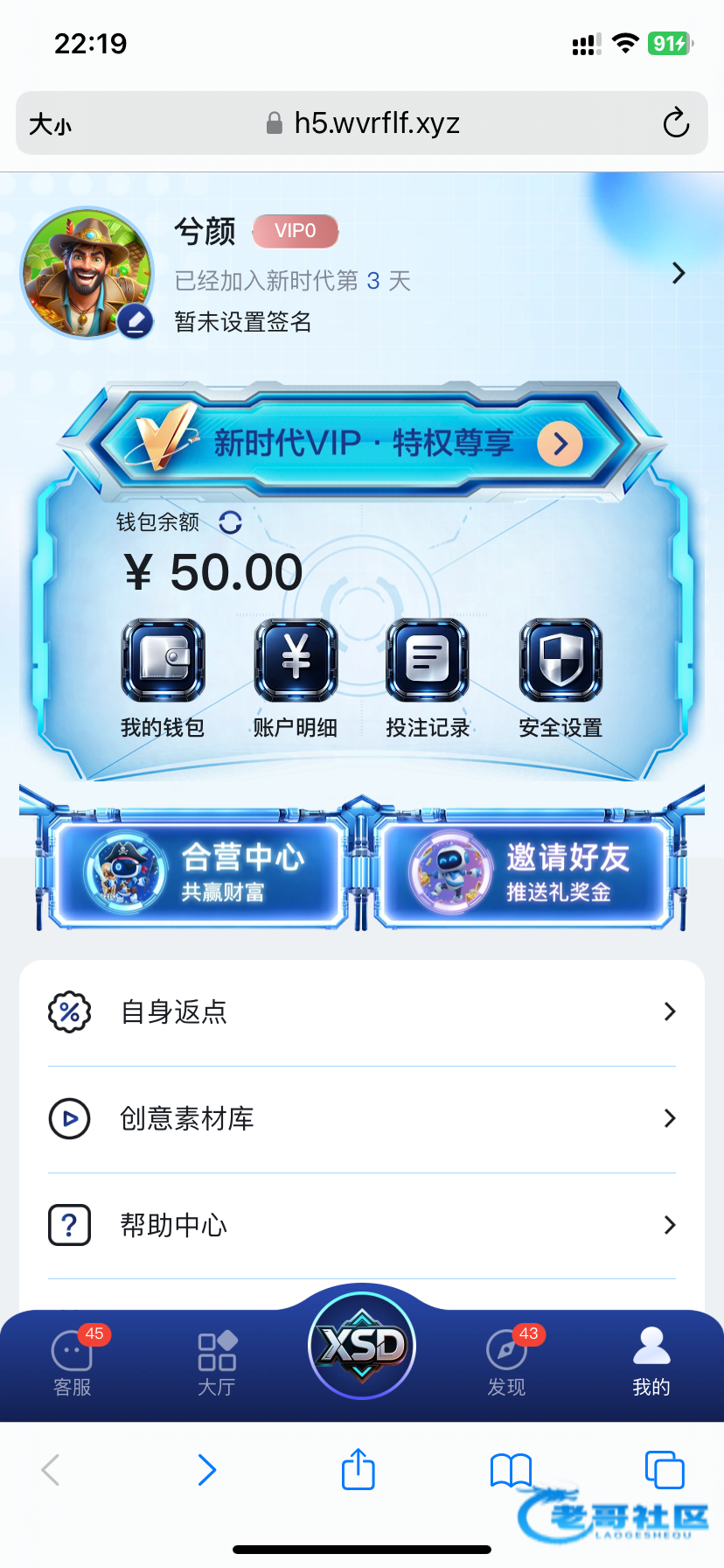This screenshot has width=724, height=1568.
Task: Open the 新时代VIP特权尊享 banner
Action: (x=362, y=444)
